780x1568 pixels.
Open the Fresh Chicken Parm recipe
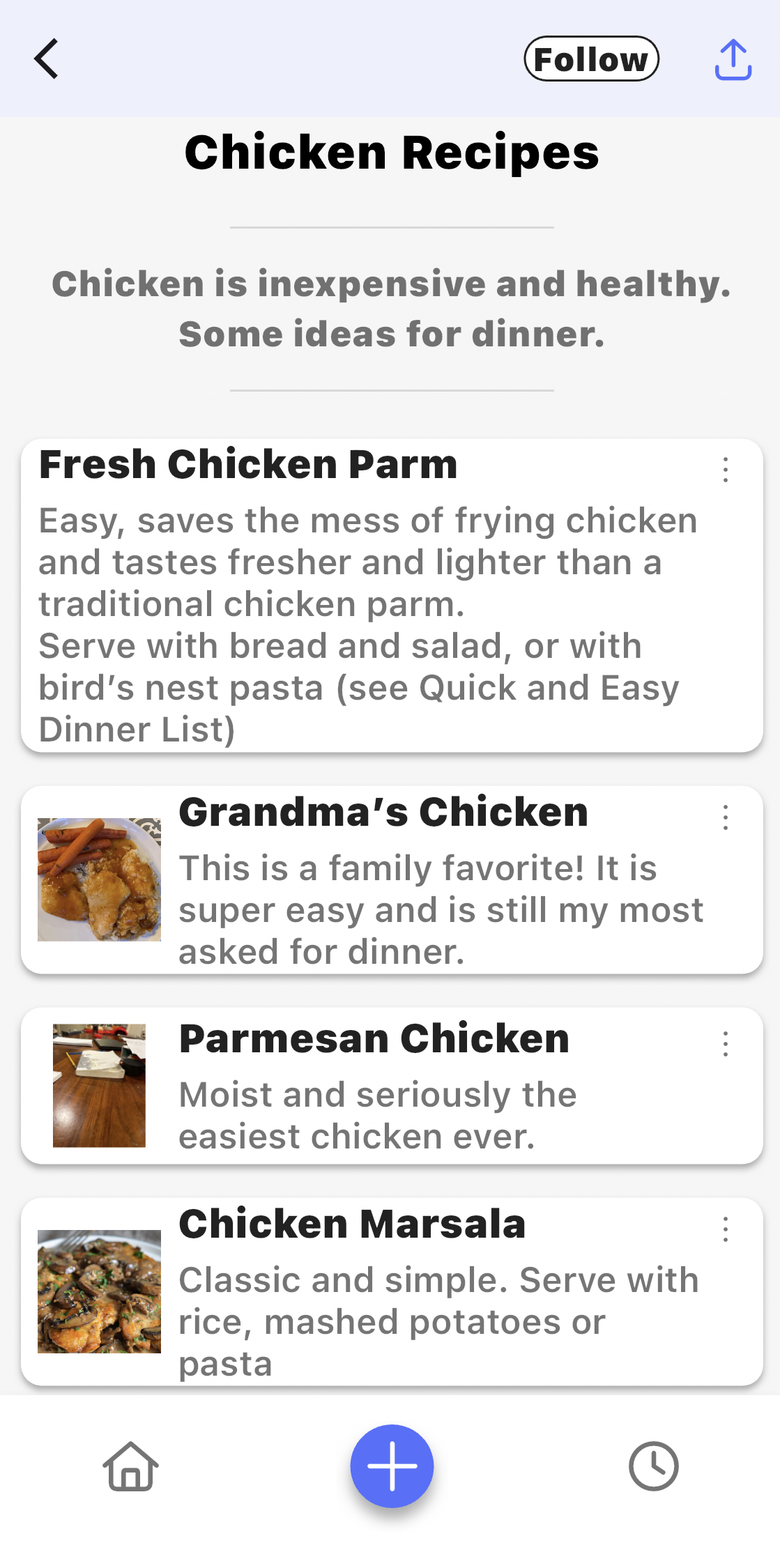point(392,596)
